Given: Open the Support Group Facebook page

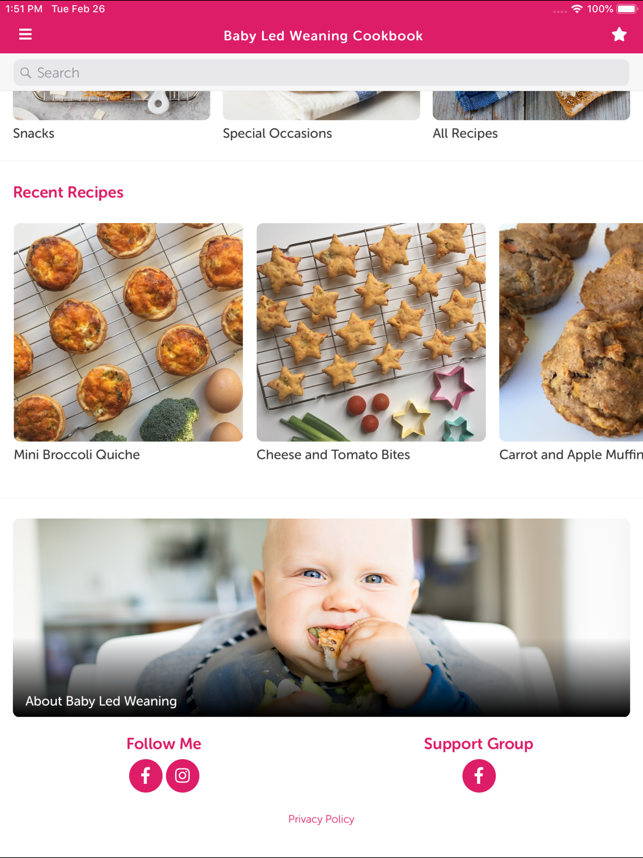Looking at the screenshot, I should pyautogui.click(x=479, y=776).
